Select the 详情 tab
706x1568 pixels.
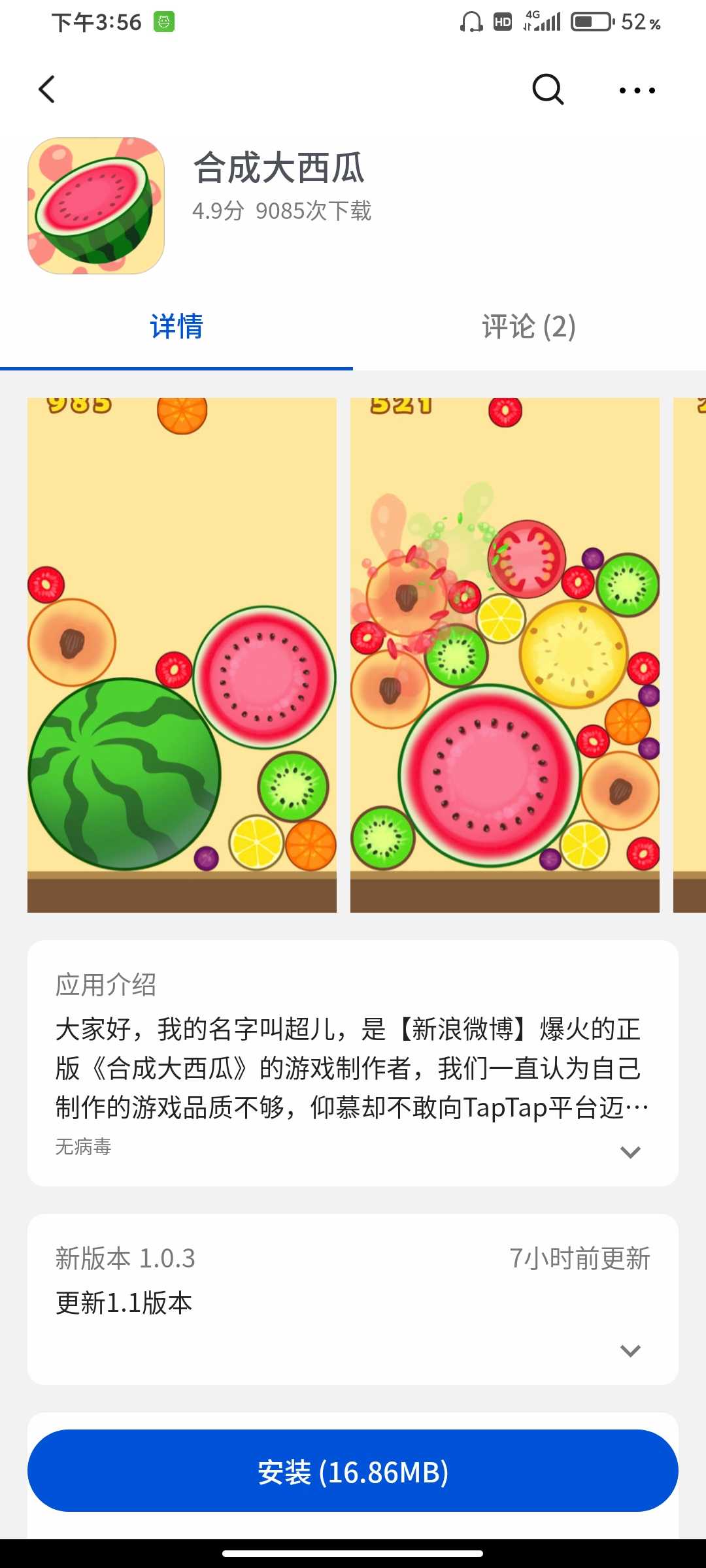click(176, 327)
